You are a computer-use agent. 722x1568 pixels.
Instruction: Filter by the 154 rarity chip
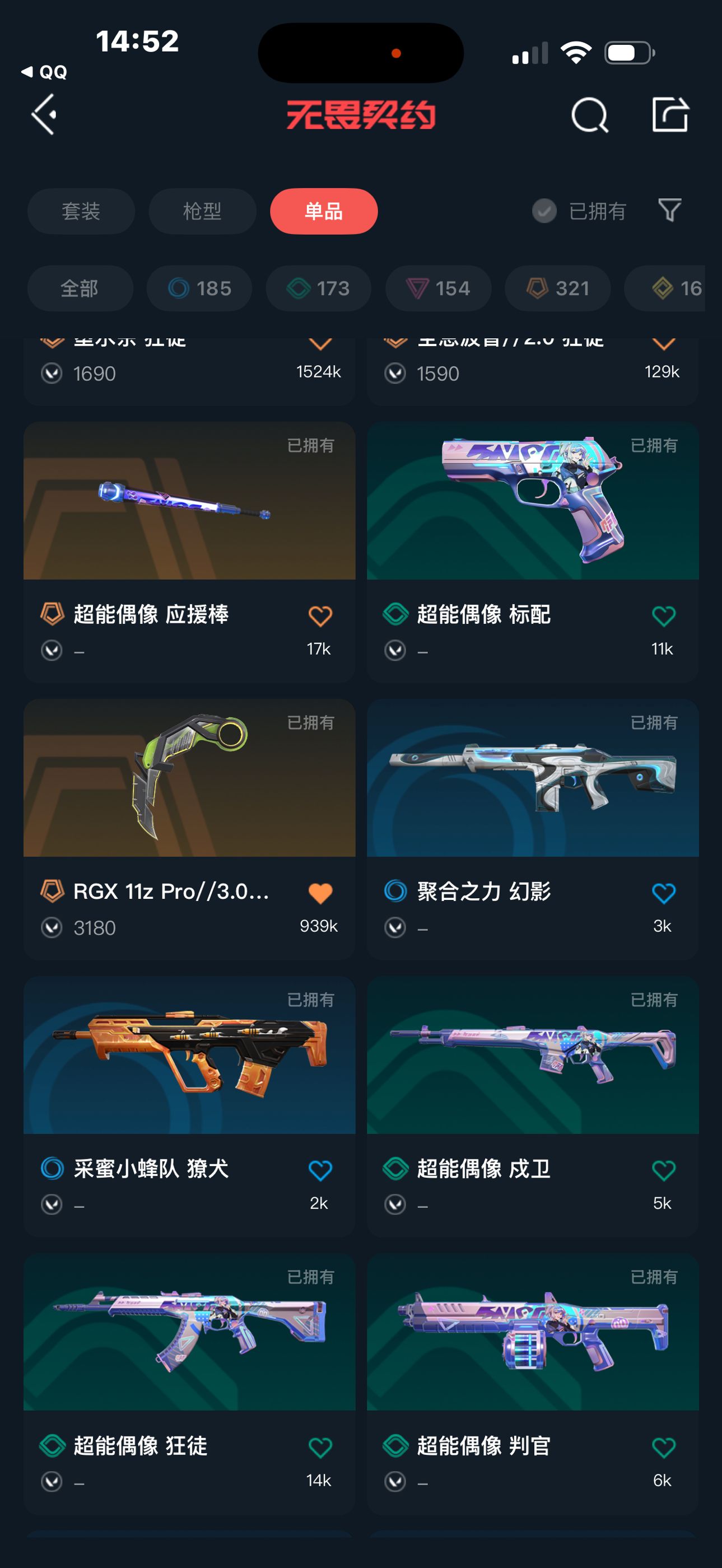pos(437,288)
